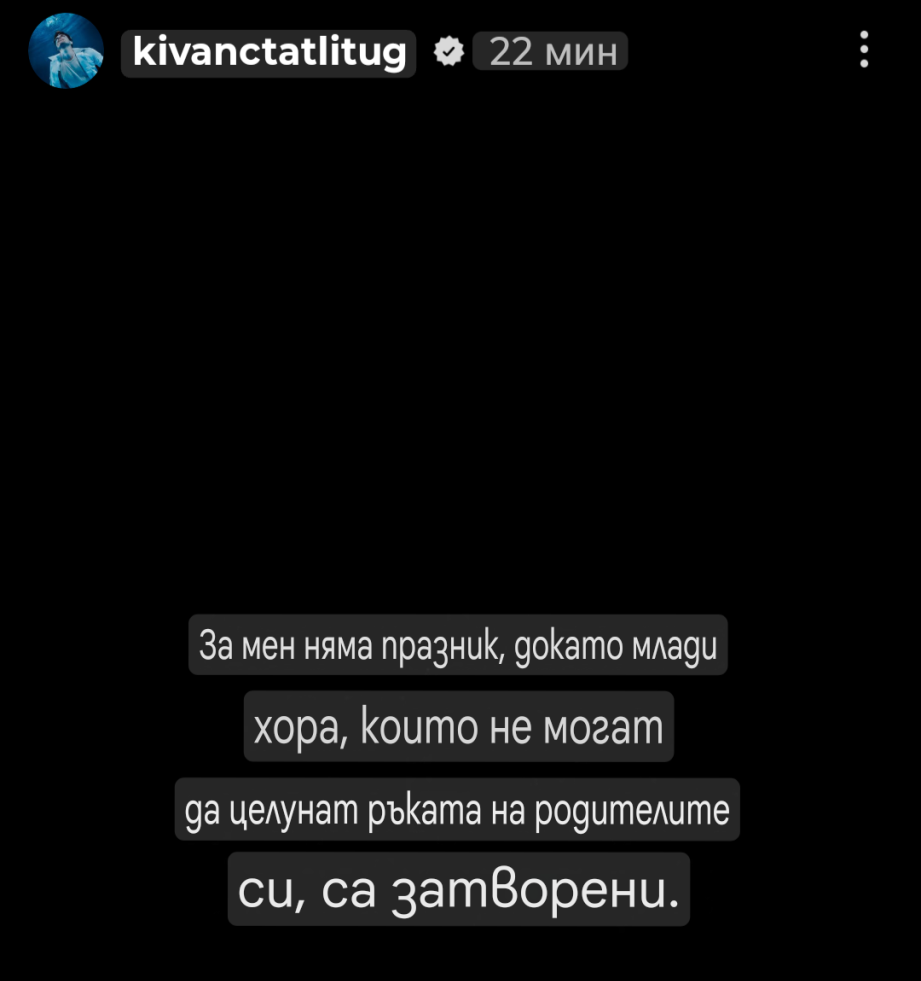Viewport: 921px width, 981px height.
Task: Open the story overflow menu
Action: coord(864,50)
